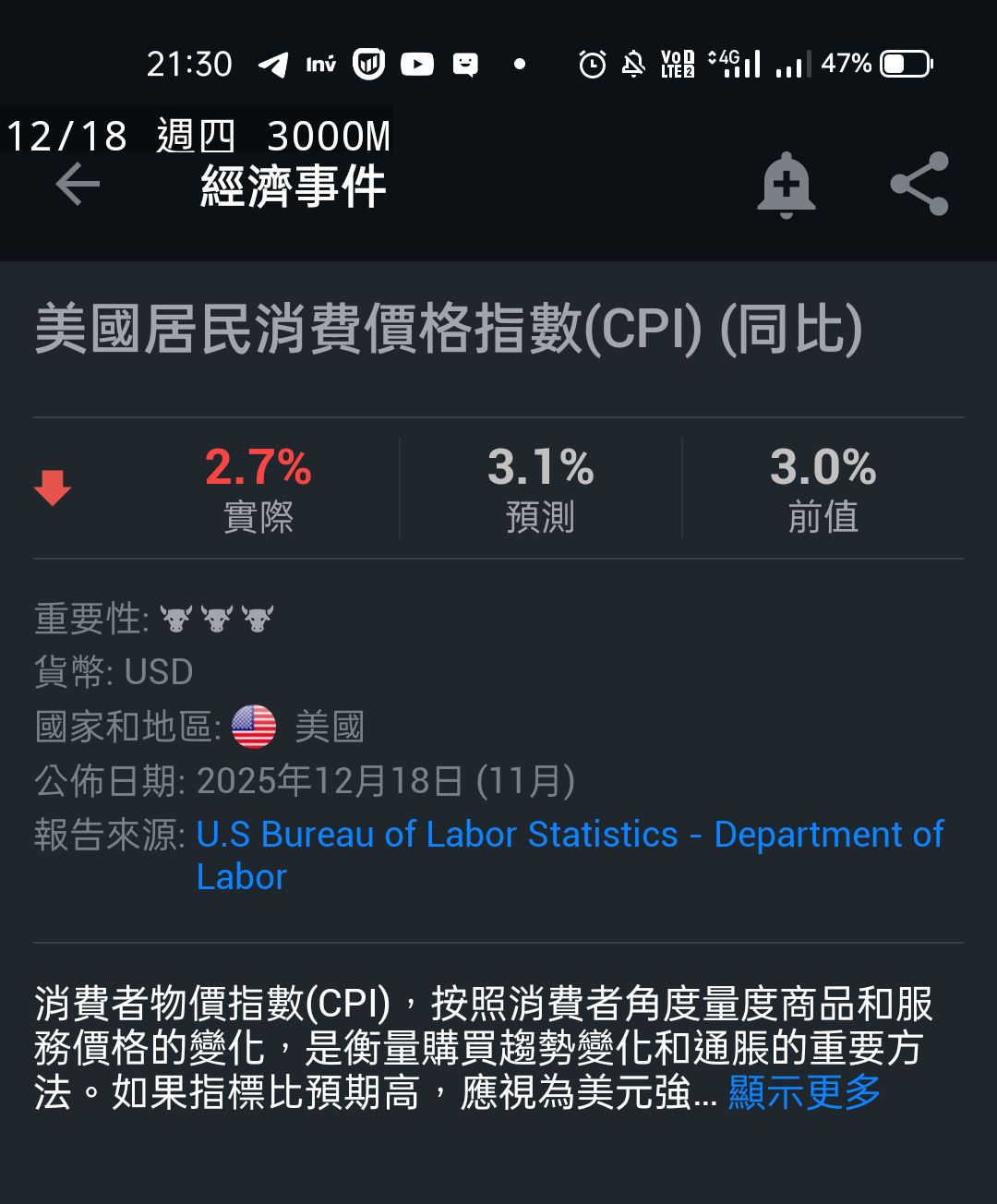
Task: Tap the muted notification bell status icon
Action: coord(633,64)
